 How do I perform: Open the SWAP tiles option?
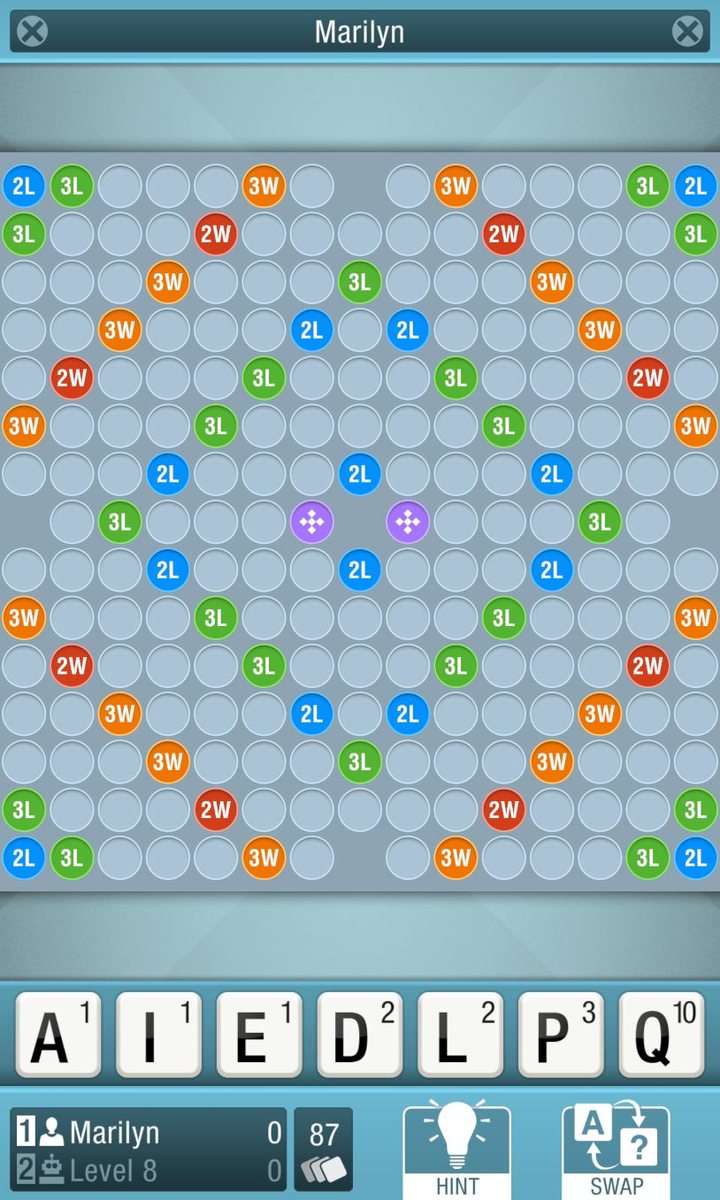(616, 1150)
